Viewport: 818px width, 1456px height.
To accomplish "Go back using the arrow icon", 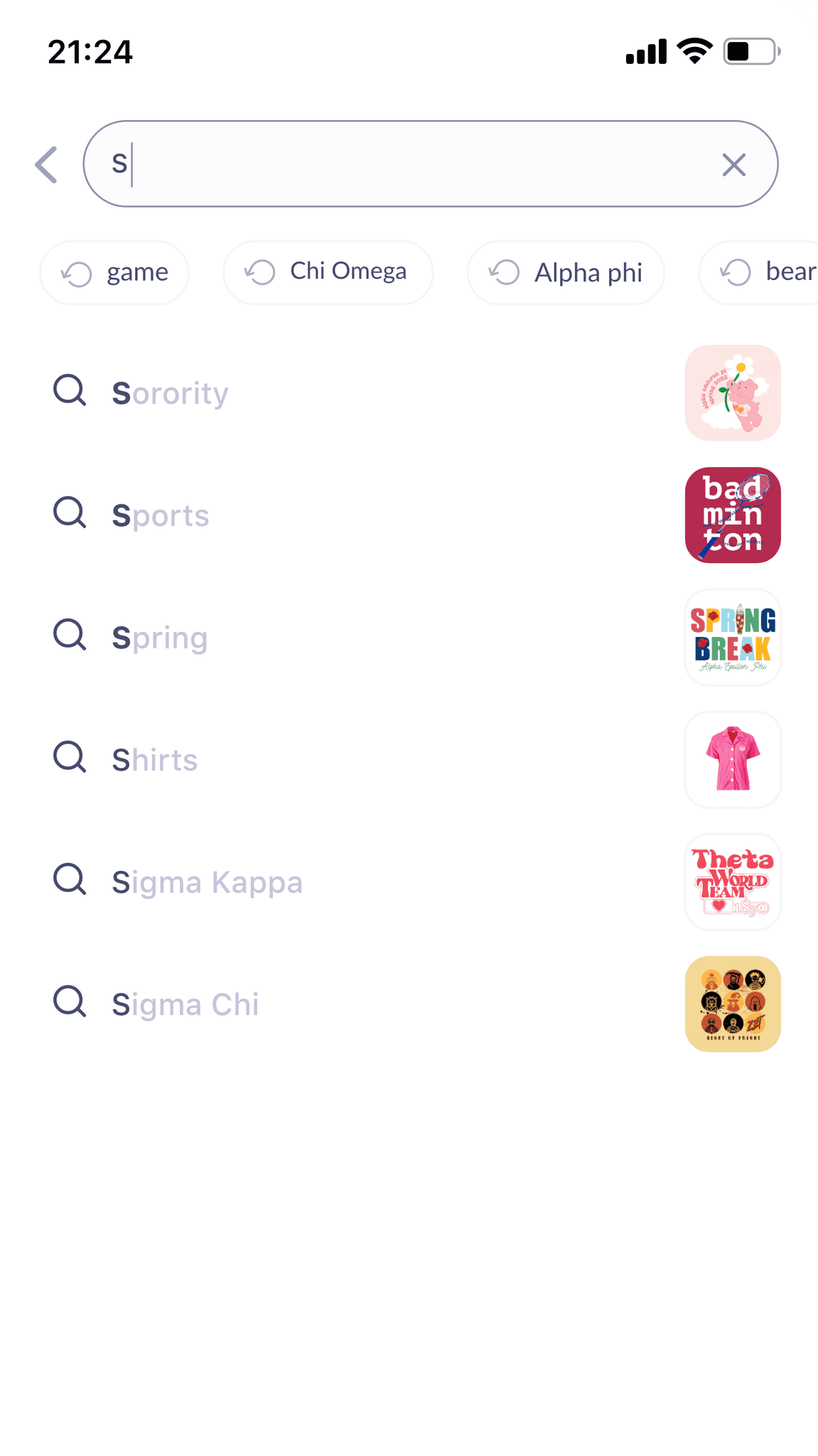I will pyautogui.click(x=47, y=165).
